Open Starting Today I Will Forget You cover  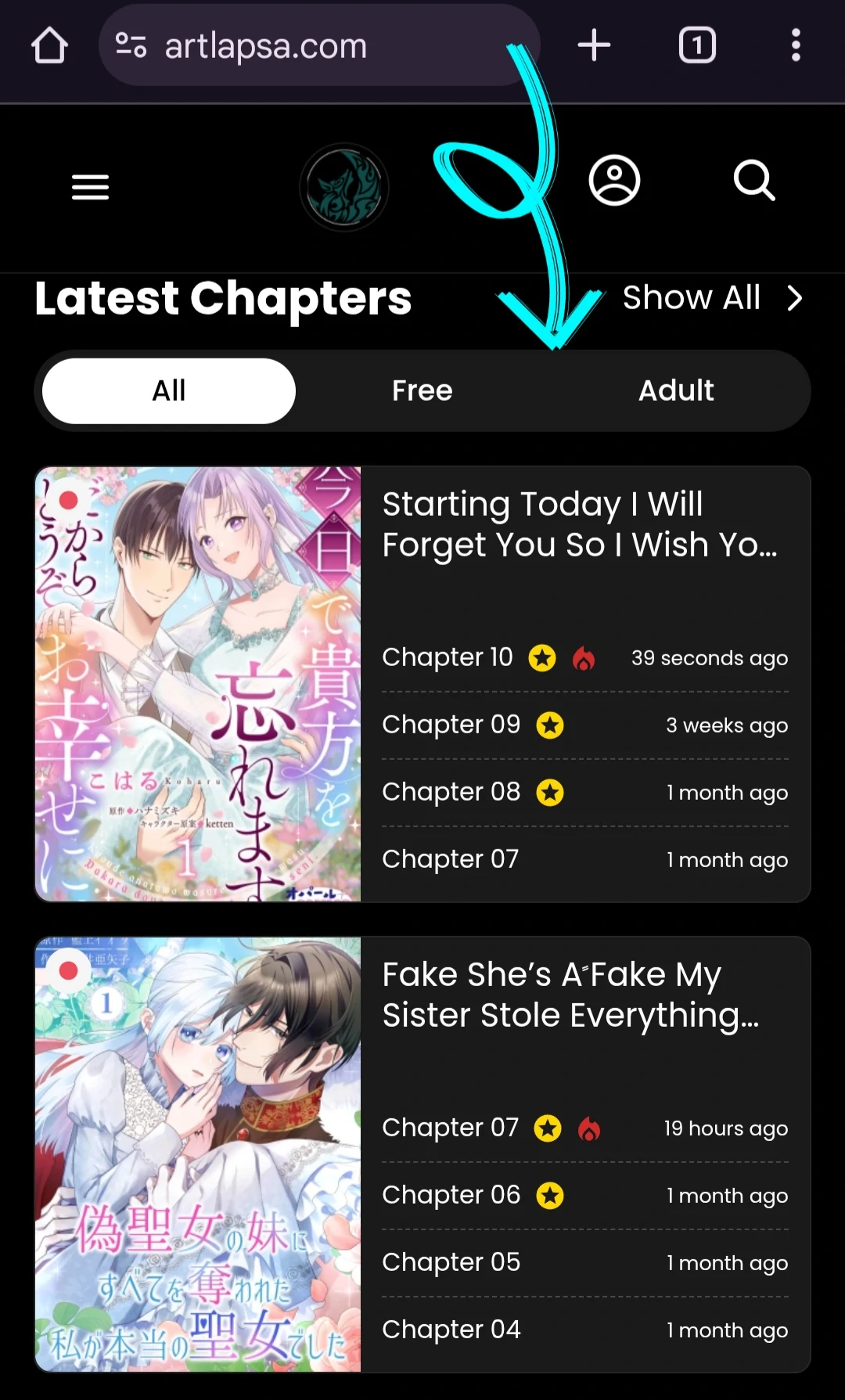[198, 684]
